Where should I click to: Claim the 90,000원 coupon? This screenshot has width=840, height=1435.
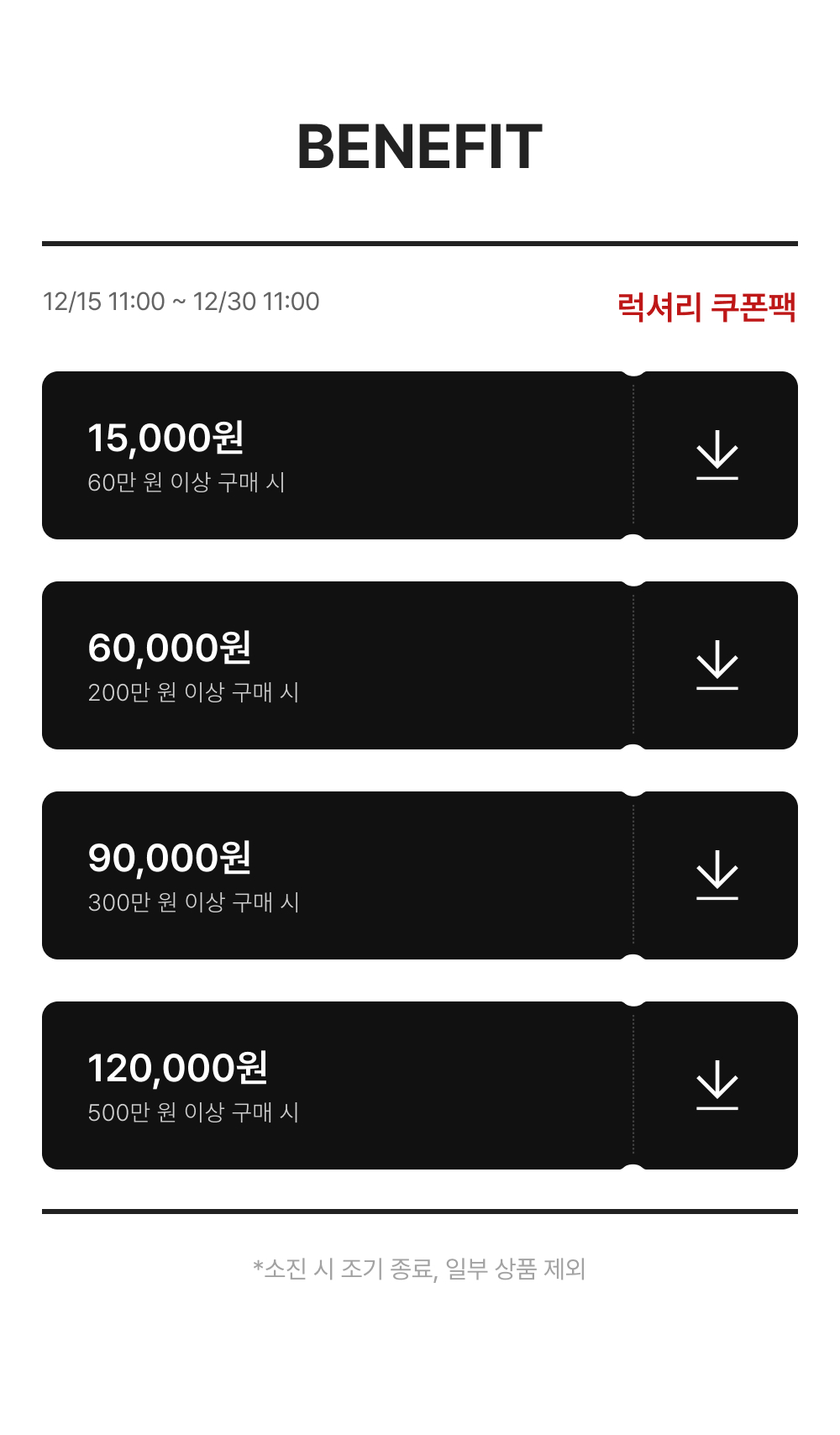click(x=717, y=875)
